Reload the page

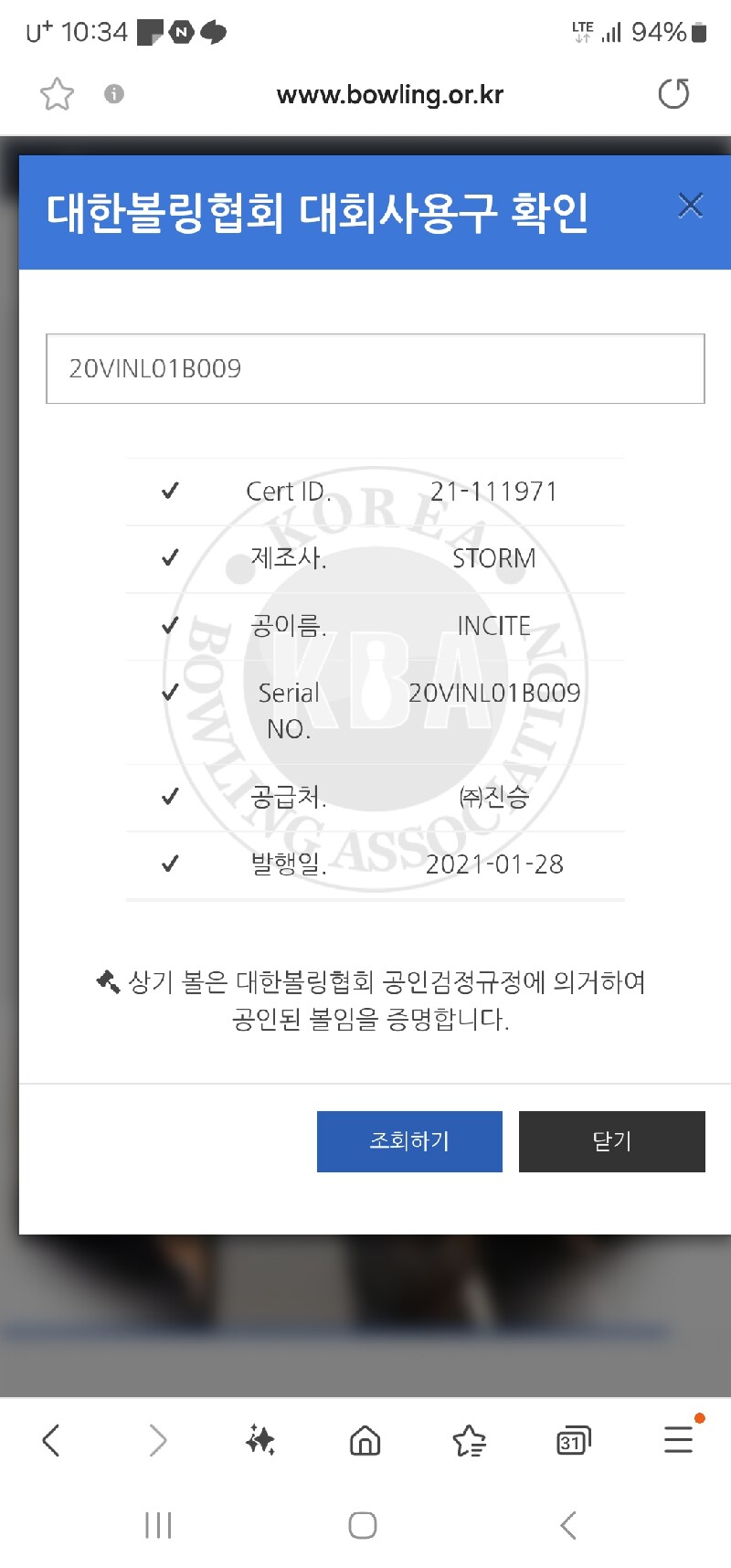pos(673,93)
